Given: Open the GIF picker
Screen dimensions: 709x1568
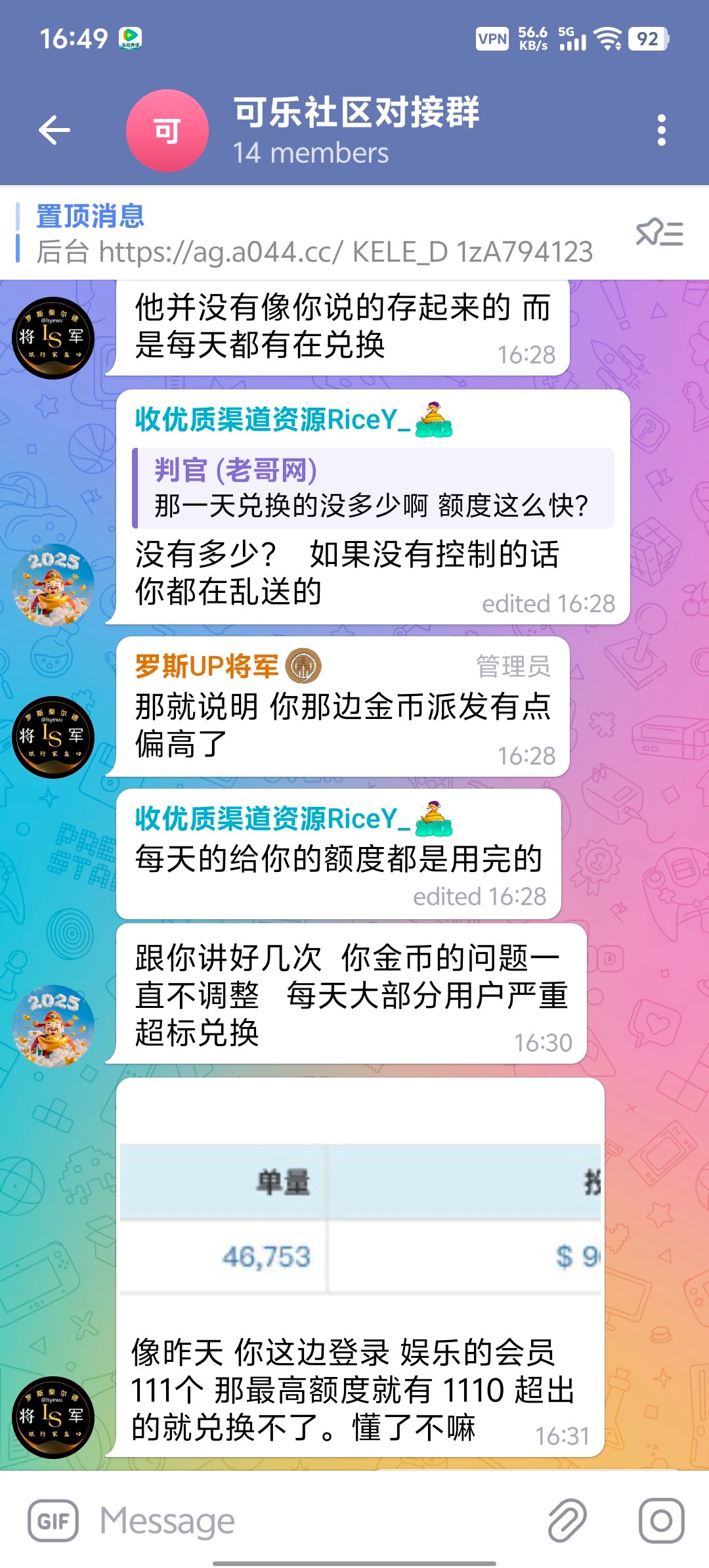Looking at the screenshot, I should tap(53, 1520).
